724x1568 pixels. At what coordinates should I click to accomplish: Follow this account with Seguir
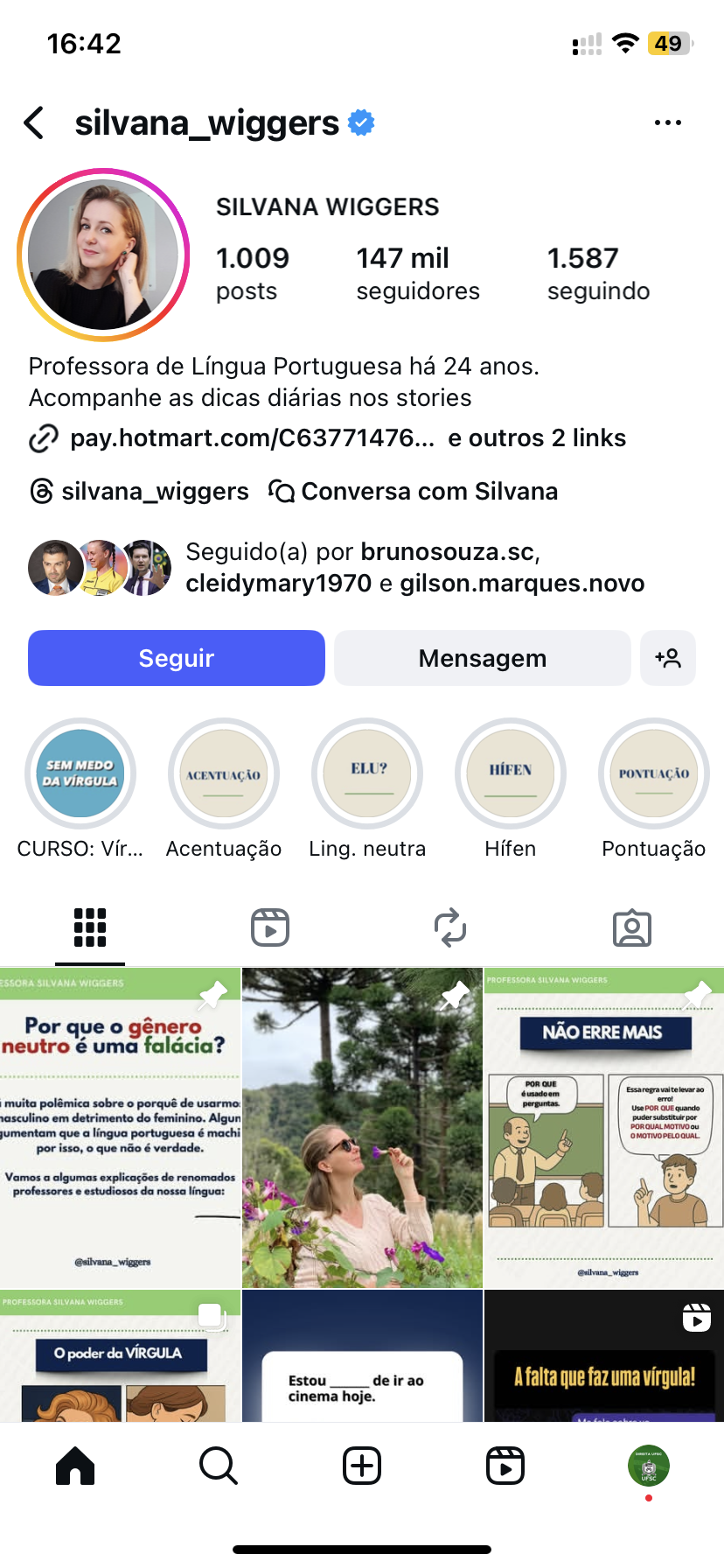pos(177,658)
